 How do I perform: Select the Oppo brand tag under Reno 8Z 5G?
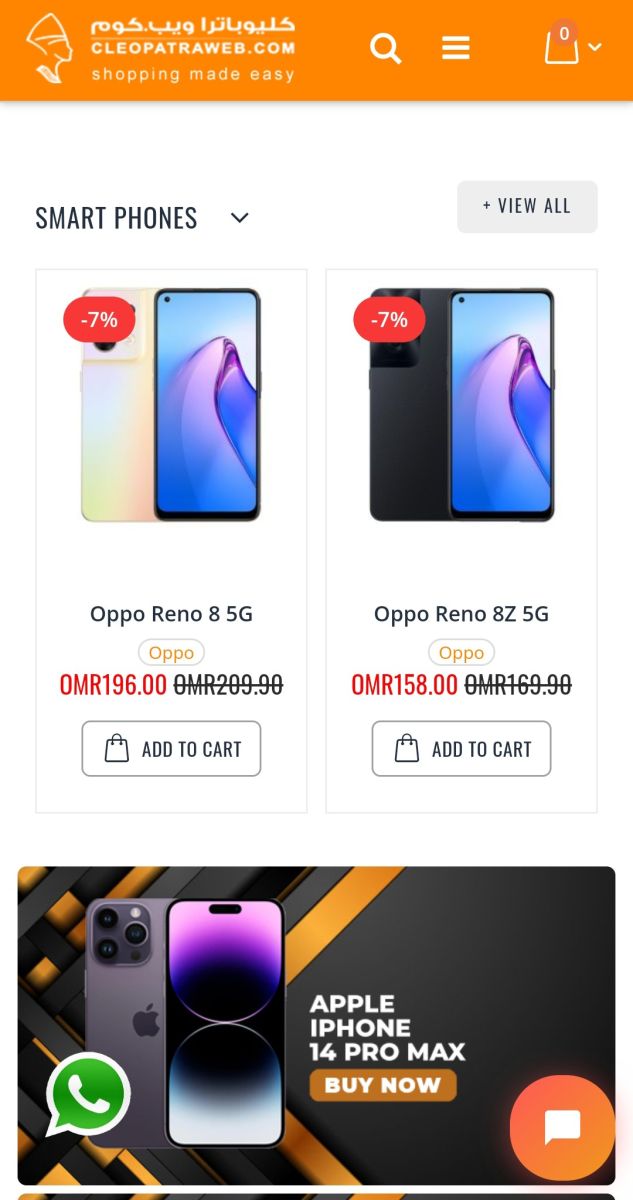(x=461, y=653)
